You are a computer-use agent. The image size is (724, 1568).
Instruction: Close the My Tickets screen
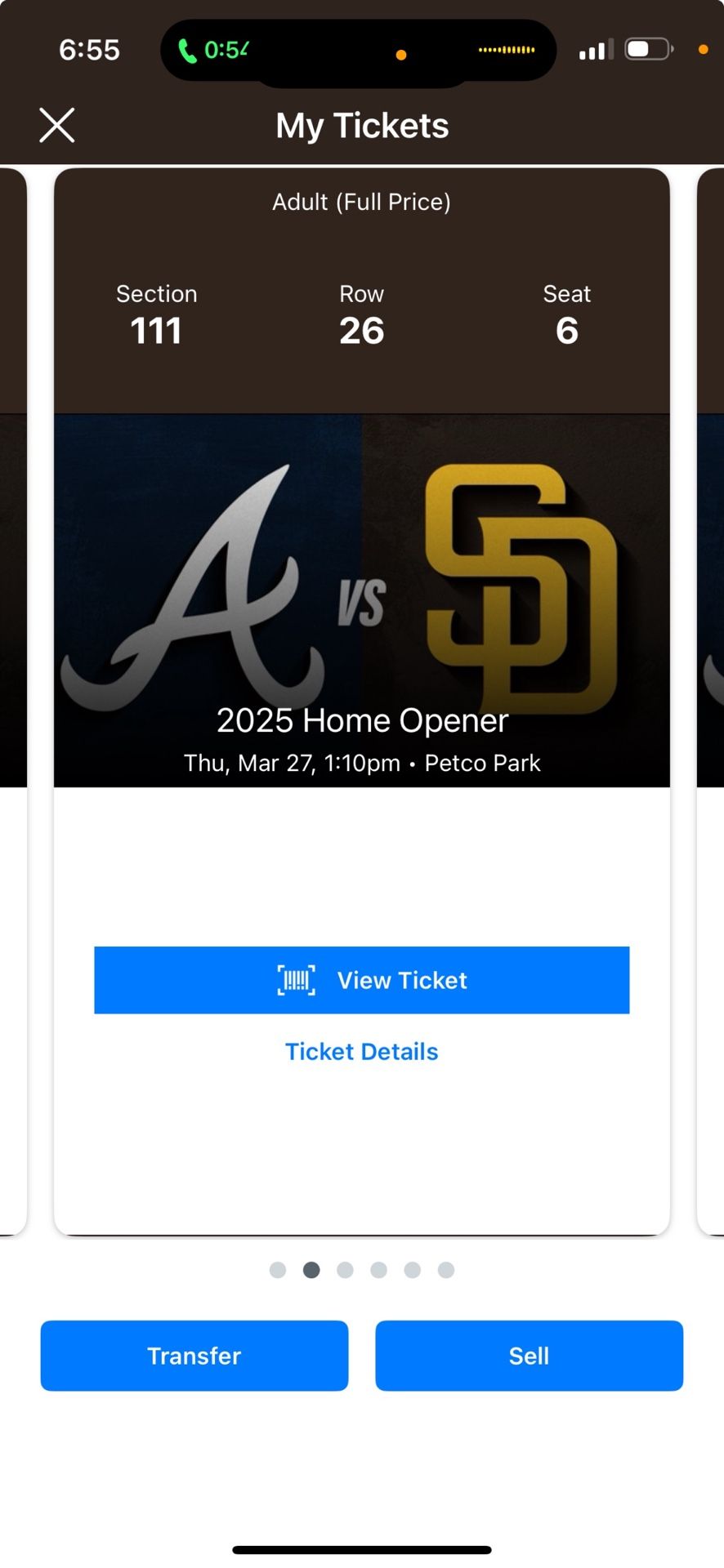[57, 125]
